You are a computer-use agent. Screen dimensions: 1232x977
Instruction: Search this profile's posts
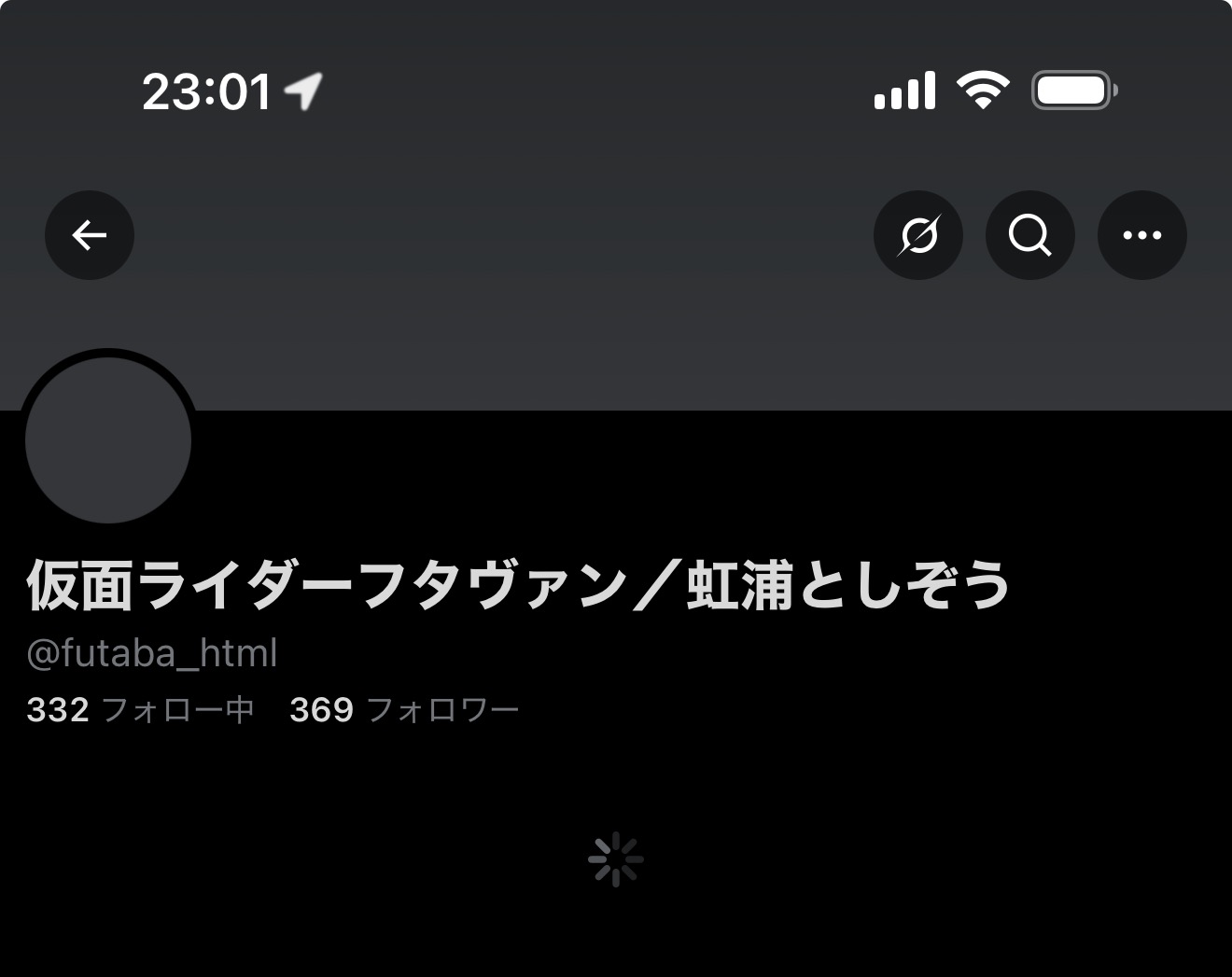[1029, 235]
